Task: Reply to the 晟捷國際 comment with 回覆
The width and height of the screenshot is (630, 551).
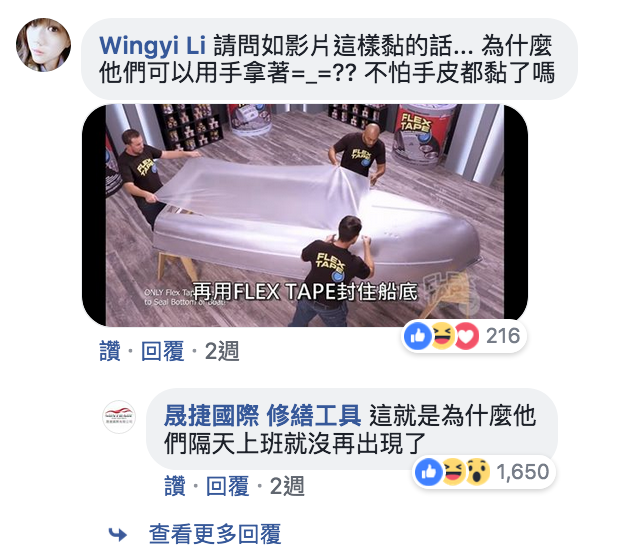Action: 227,486
